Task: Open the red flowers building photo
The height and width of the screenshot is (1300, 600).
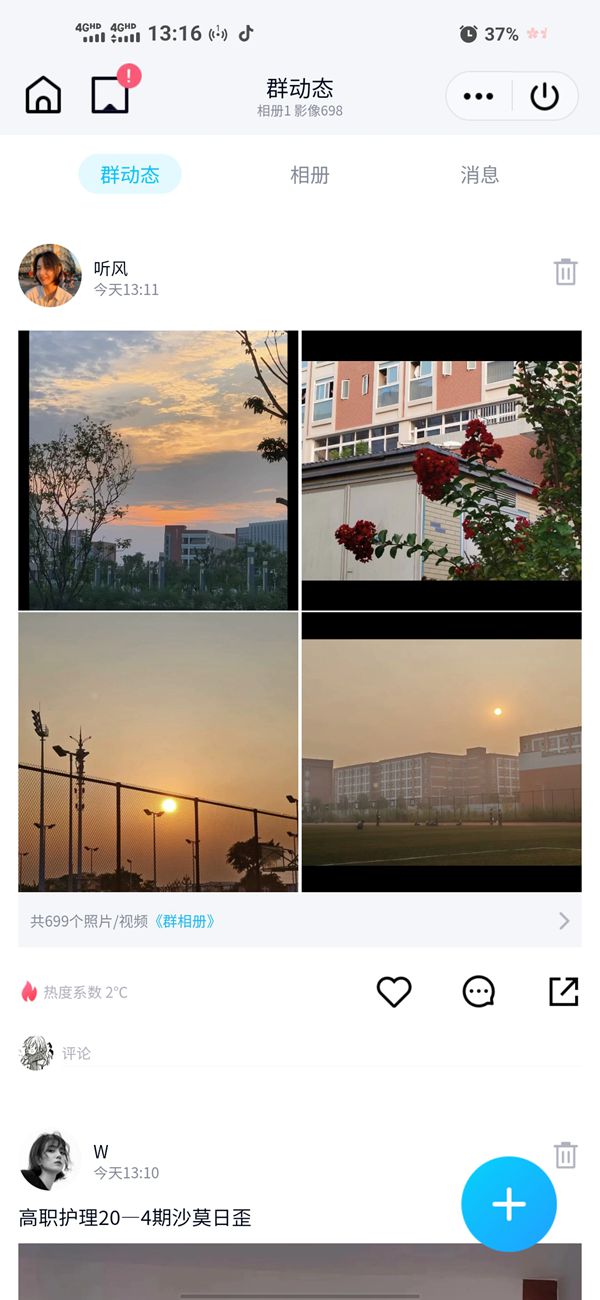Action: [441, 470]
